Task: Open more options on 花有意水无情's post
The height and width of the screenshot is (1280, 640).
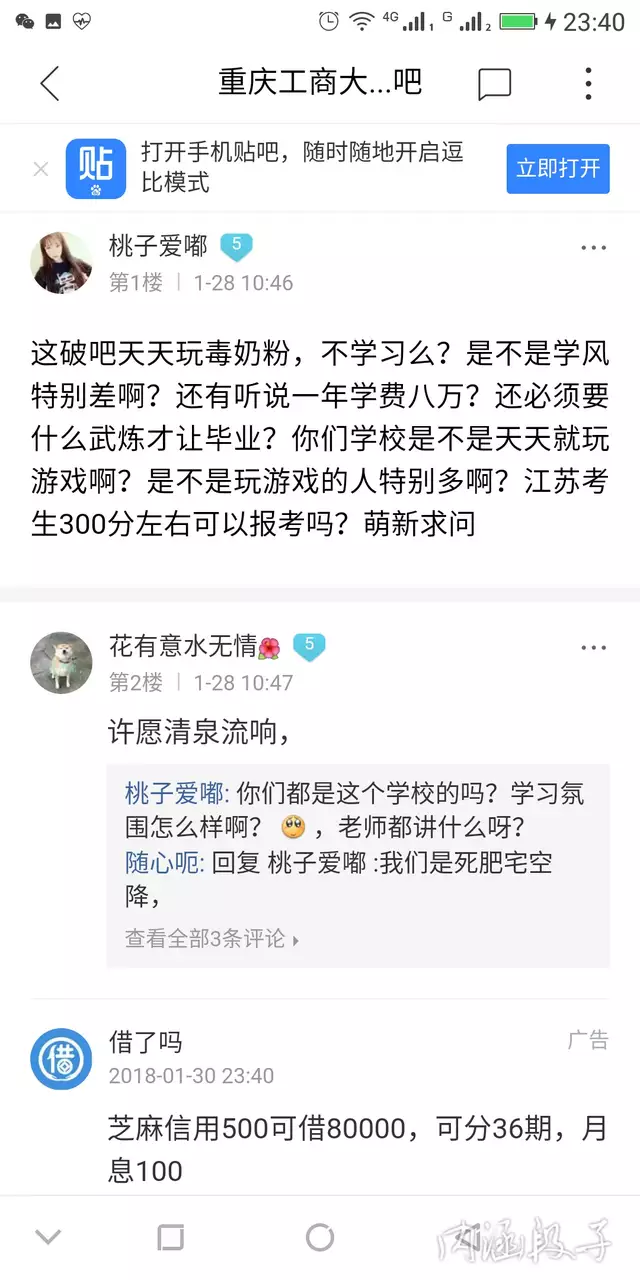Action: point(593,648)
